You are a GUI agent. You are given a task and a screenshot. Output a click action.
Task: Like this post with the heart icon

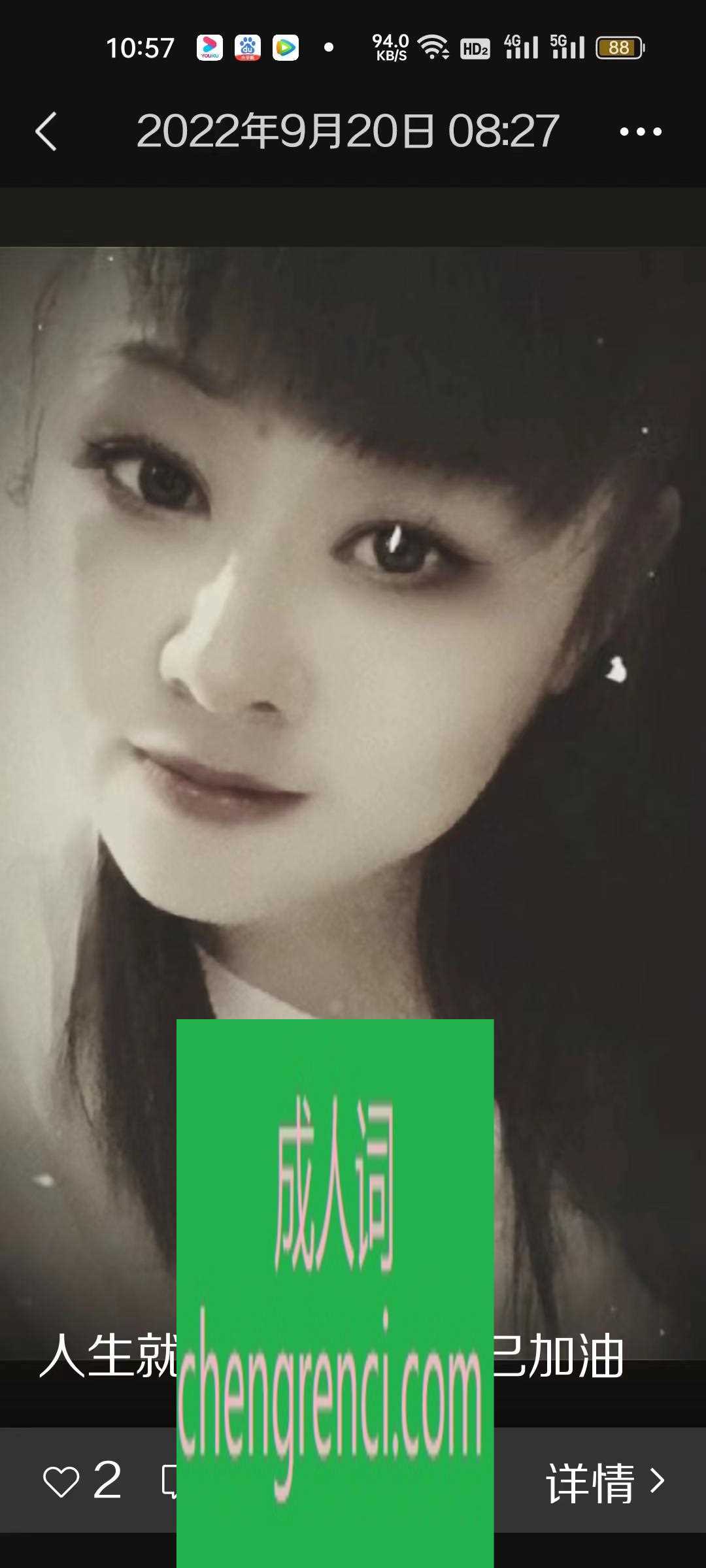click(61, 1482)
